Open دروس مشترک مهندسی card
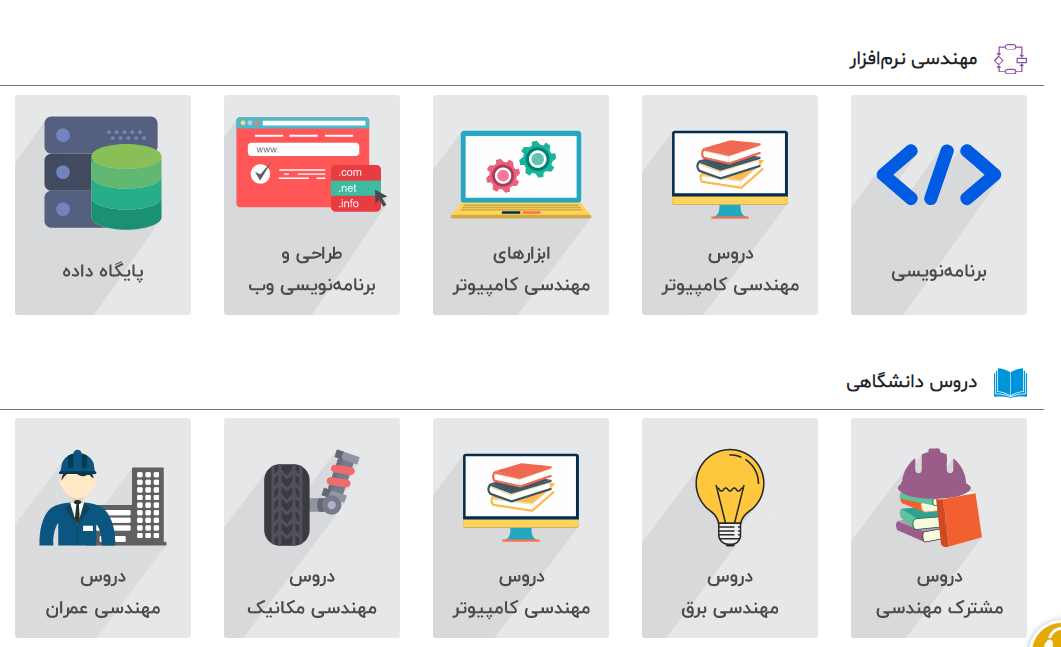The height and width of the screenshot is (647, 1061). (x=938, y=528)
